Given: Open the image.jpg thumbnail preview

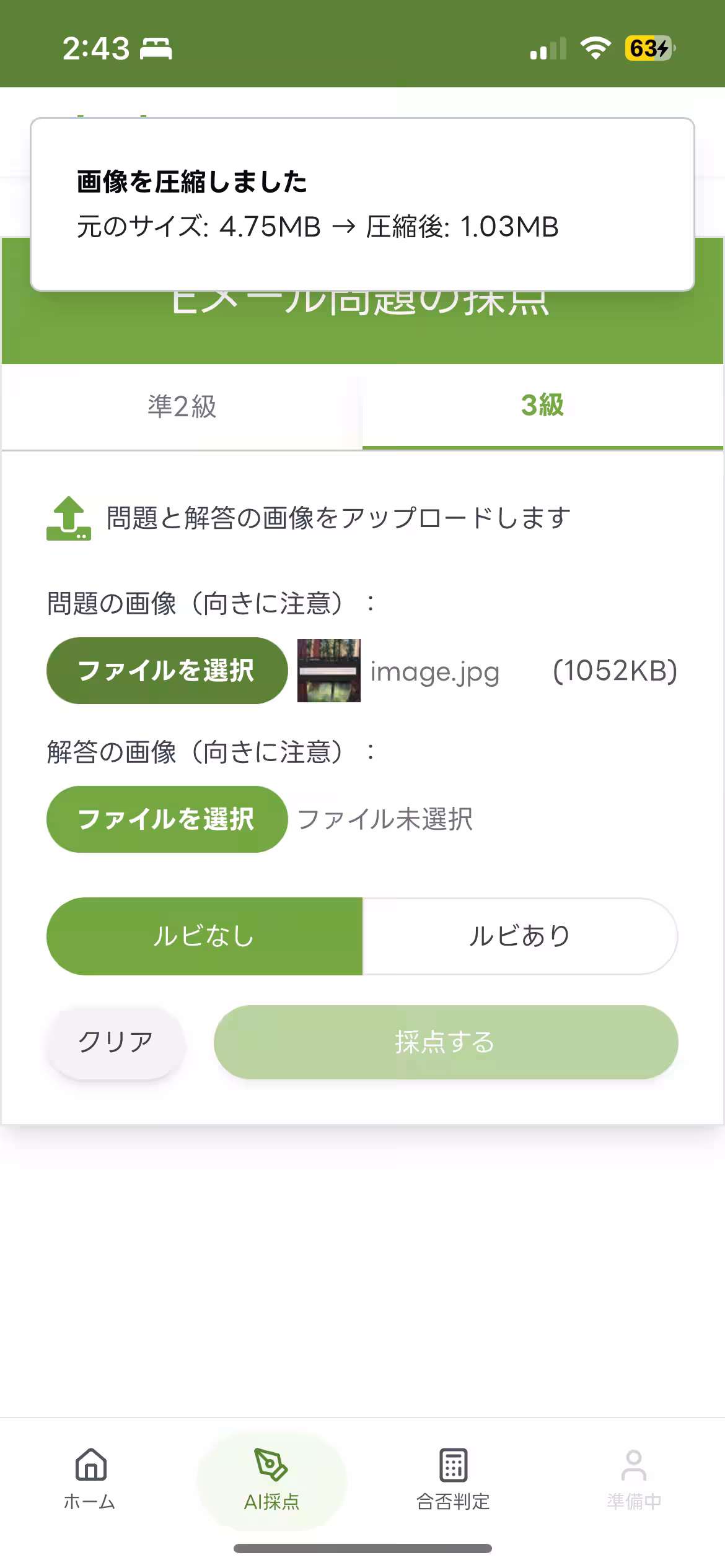Looking at the screenshot, I should 329,670.
